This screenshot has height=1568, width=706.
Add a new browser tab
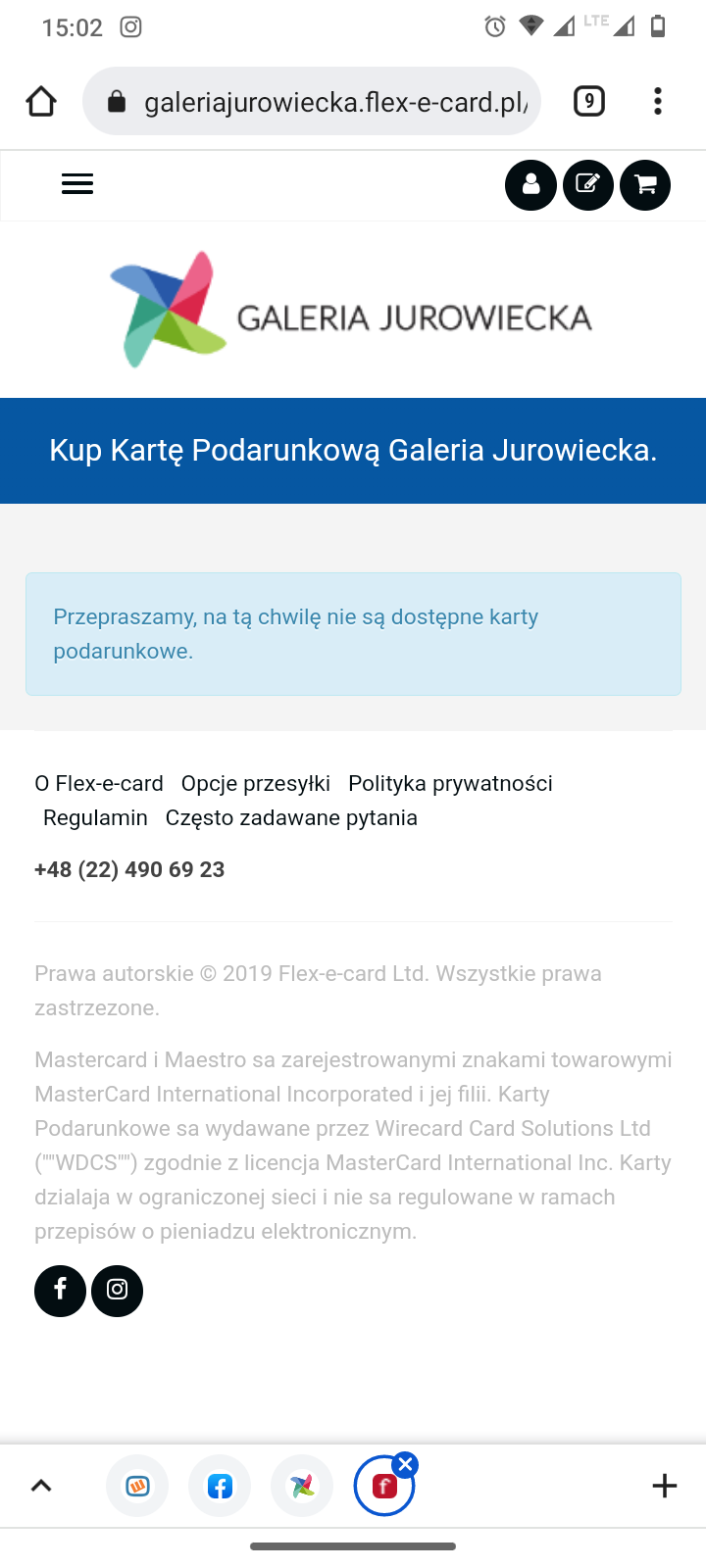pyautogui.click(x=665, y=1486)
